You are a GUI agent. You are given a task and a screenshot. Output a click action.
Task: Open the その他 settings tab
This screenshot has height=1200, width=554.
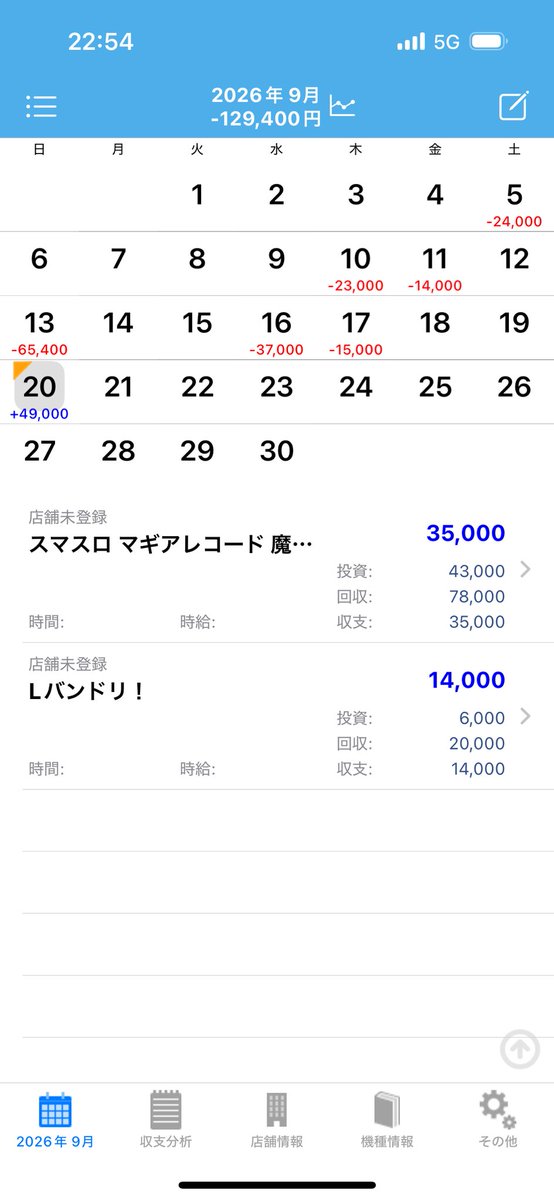[x=497, y=1119]
